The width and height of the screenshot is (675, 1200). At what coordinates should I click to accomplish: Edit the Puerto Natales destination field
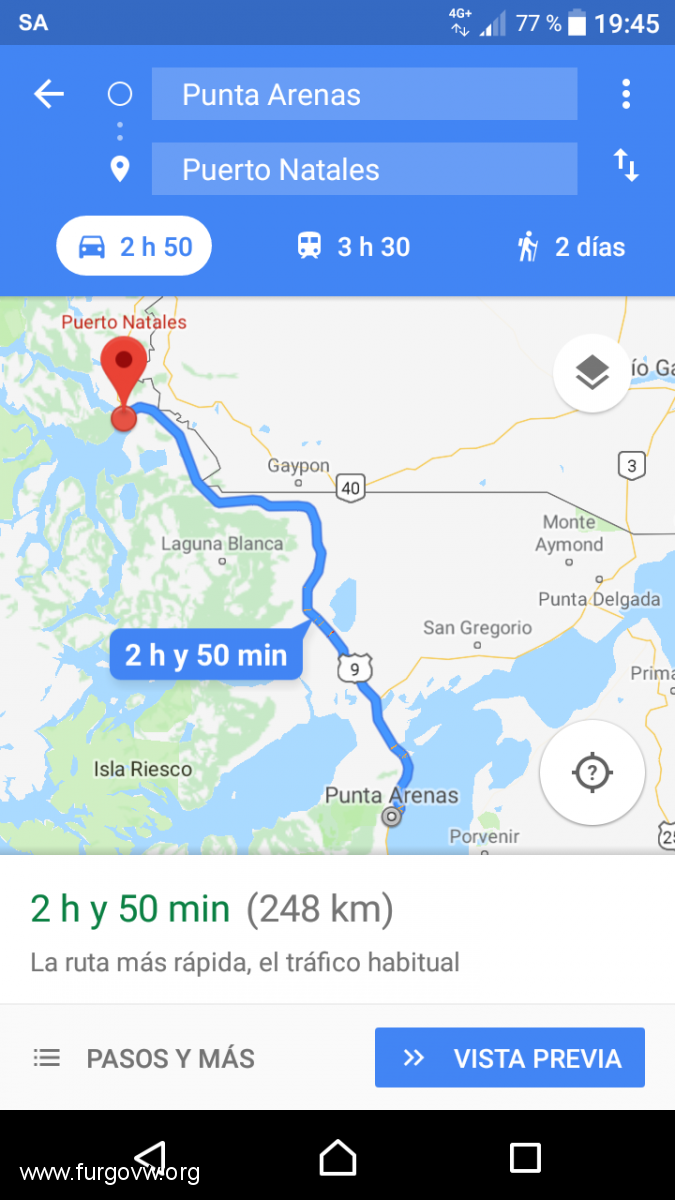364,169
